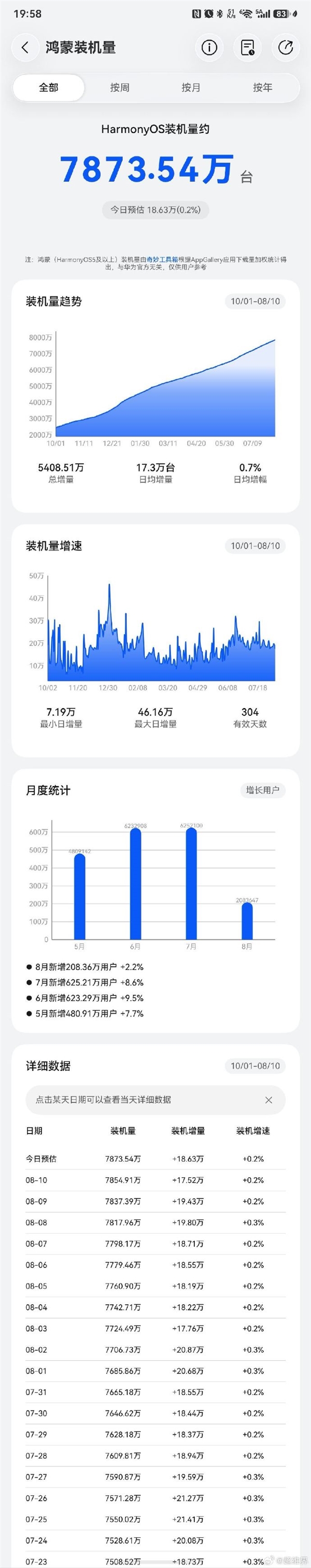Go back from 鸿蒙装机量 page

25,48
